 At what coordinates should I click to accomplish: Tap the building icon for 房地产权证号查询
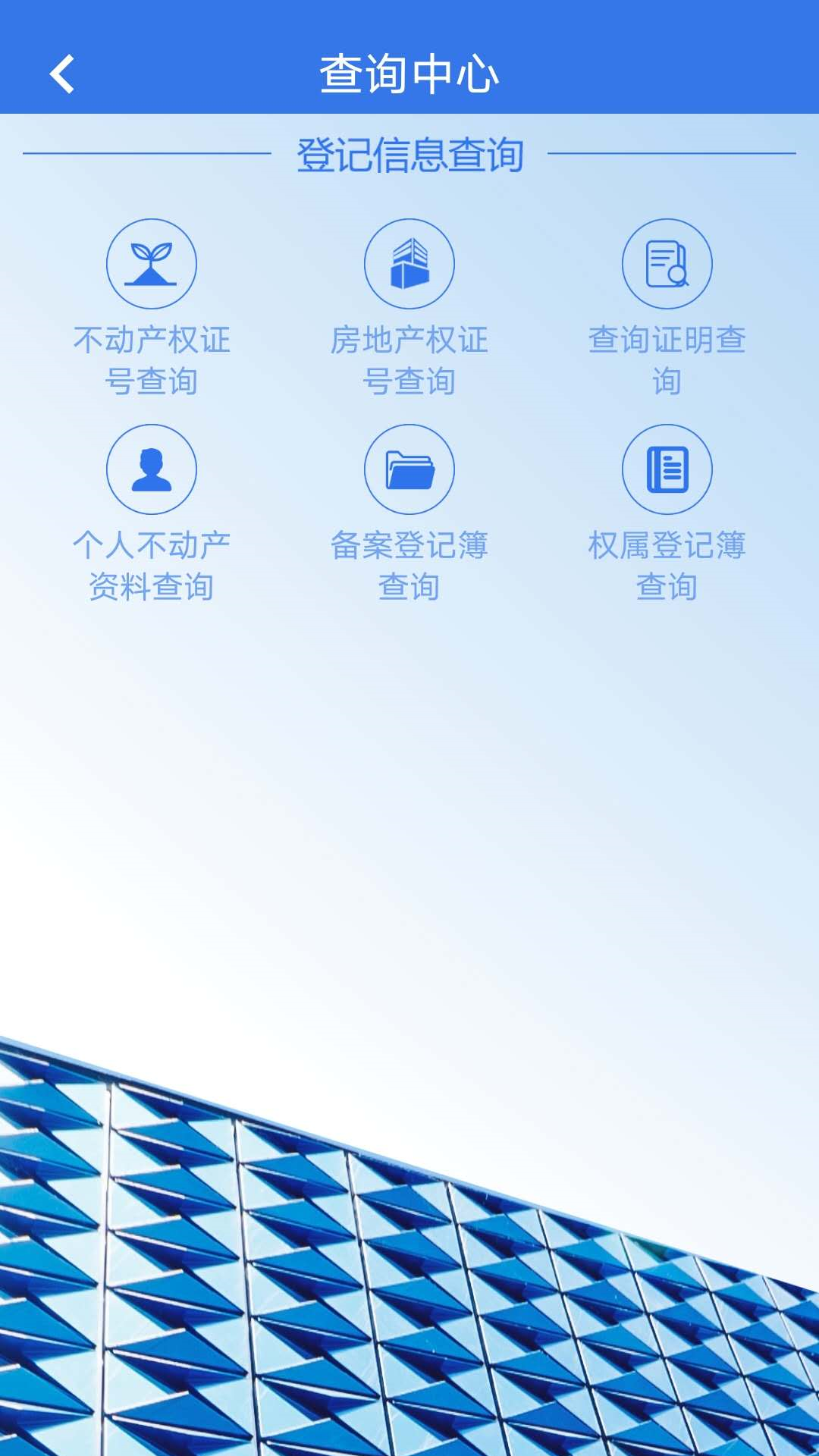click(x=409, y=263)
